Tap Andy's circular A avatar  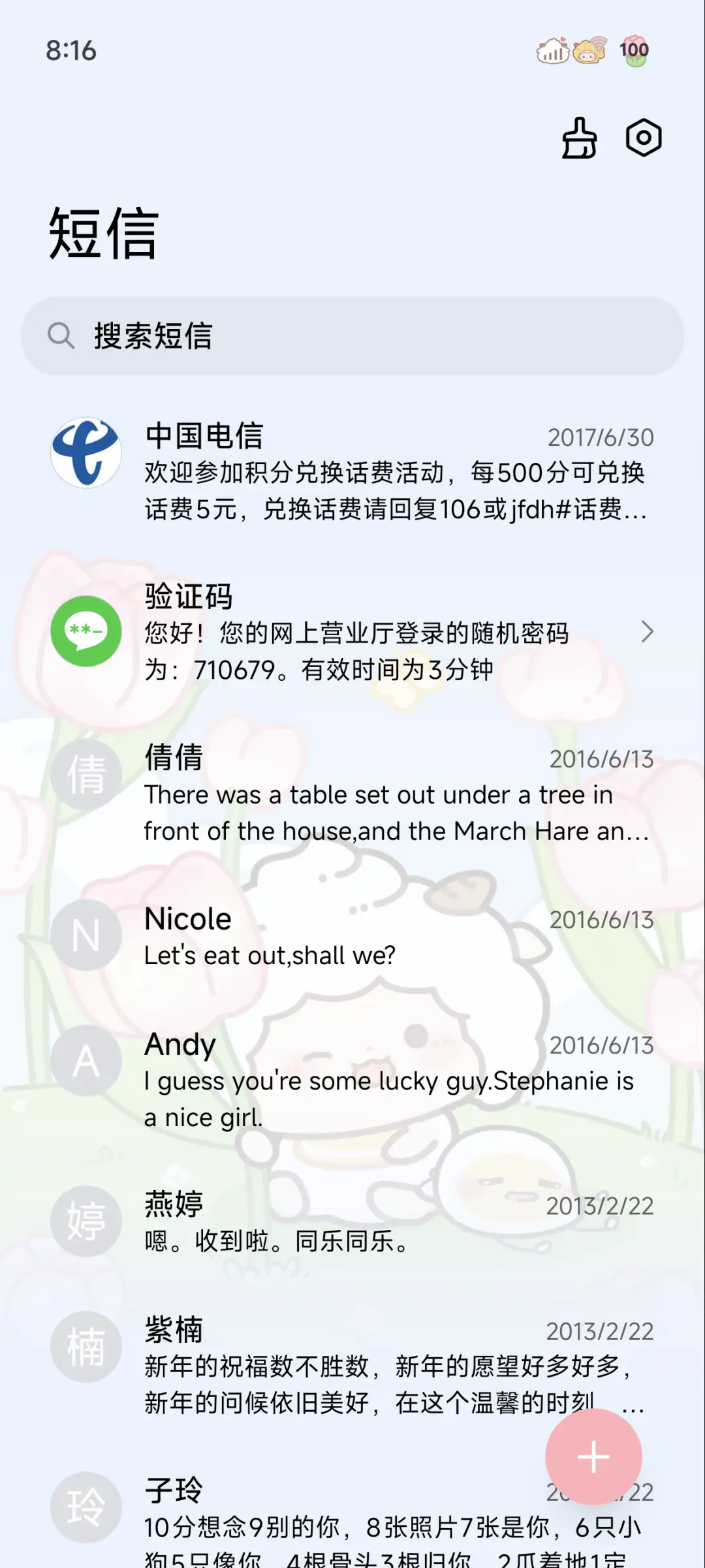click(86, 1061)
